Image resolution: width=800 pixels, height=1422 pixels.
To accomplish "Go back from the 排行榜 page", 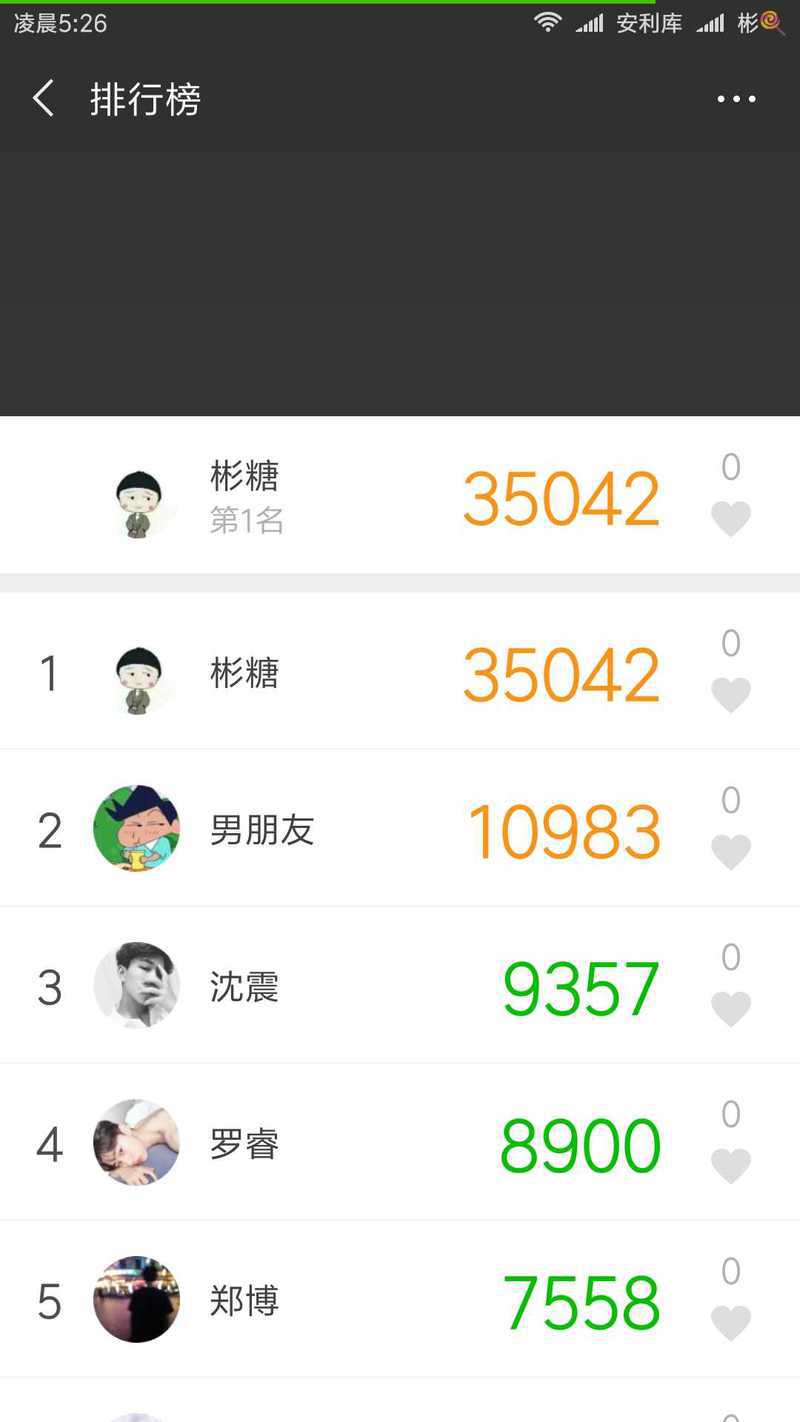I will coord(43,99).
